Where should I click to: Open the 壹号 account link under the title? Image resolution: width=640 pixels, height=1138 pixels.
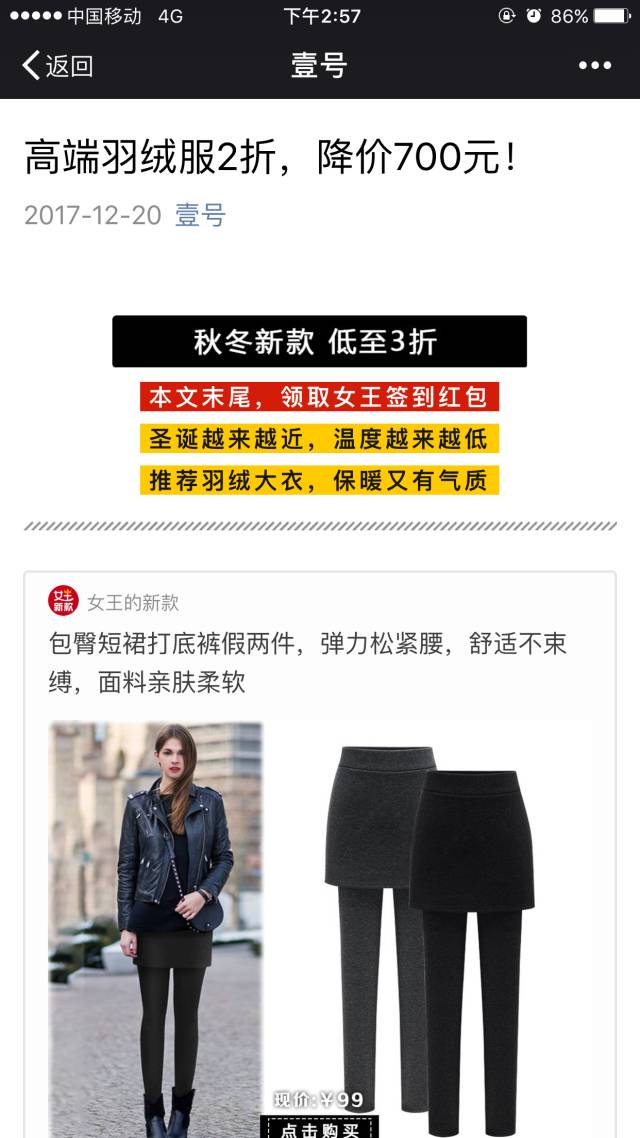tap(200, 215)
